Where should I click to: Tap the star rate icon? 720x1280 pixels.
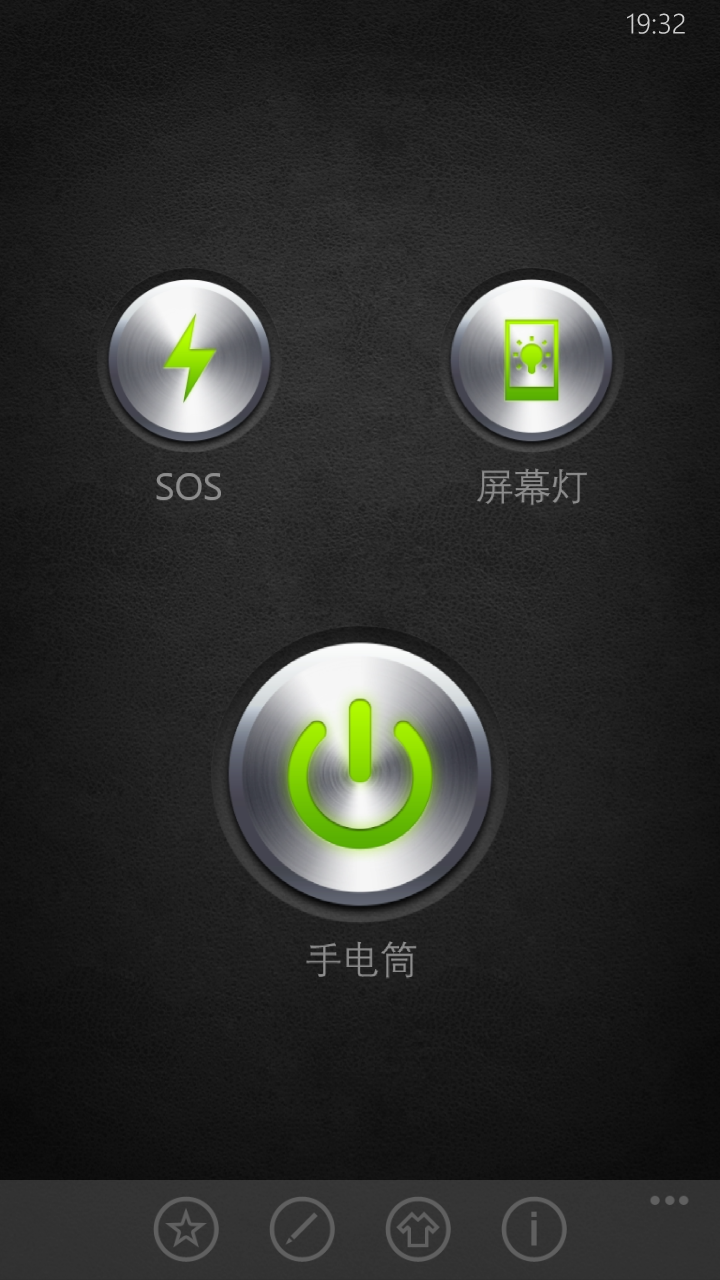click(186, 1229)
